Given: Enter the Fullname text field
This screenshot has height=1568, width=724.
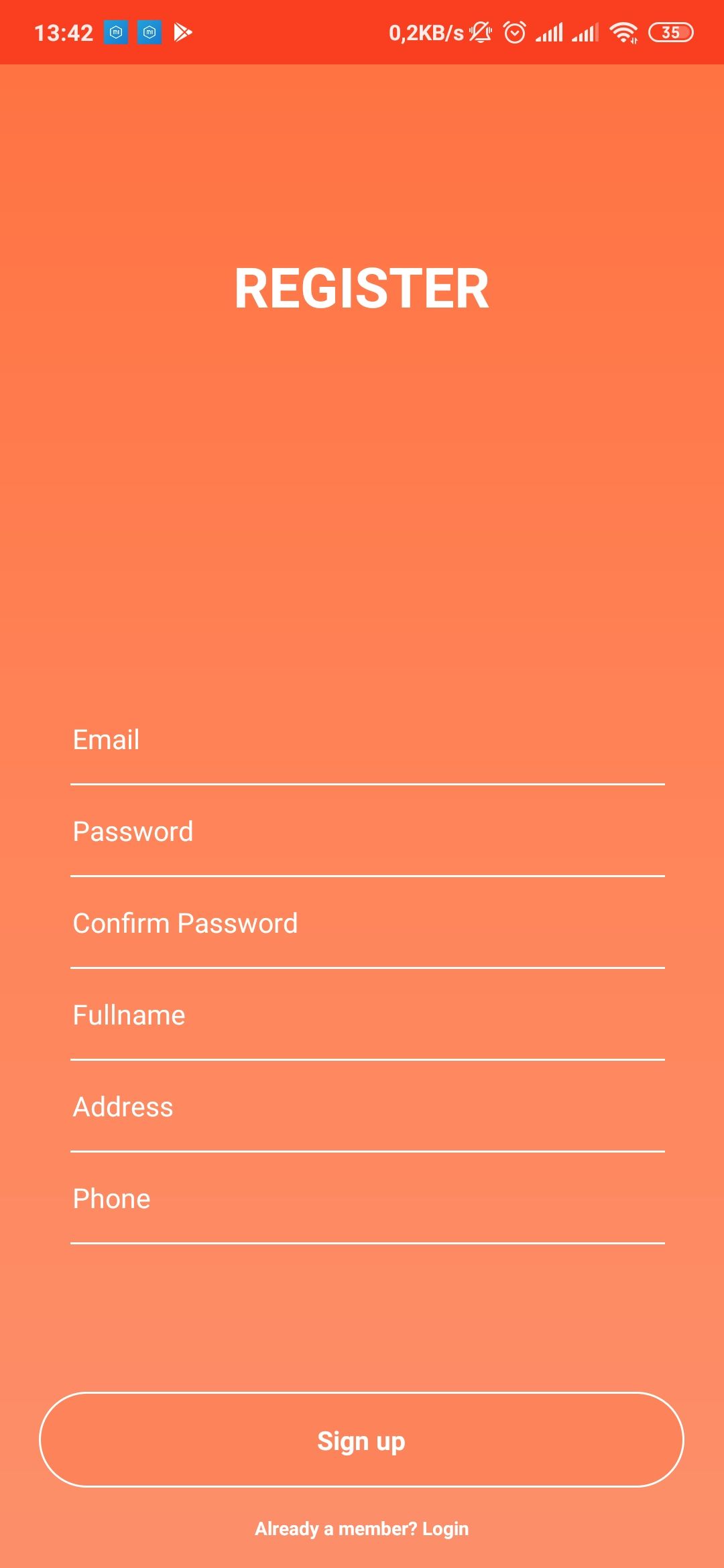Looking at the screenshot, I should tap(367, 1017).
